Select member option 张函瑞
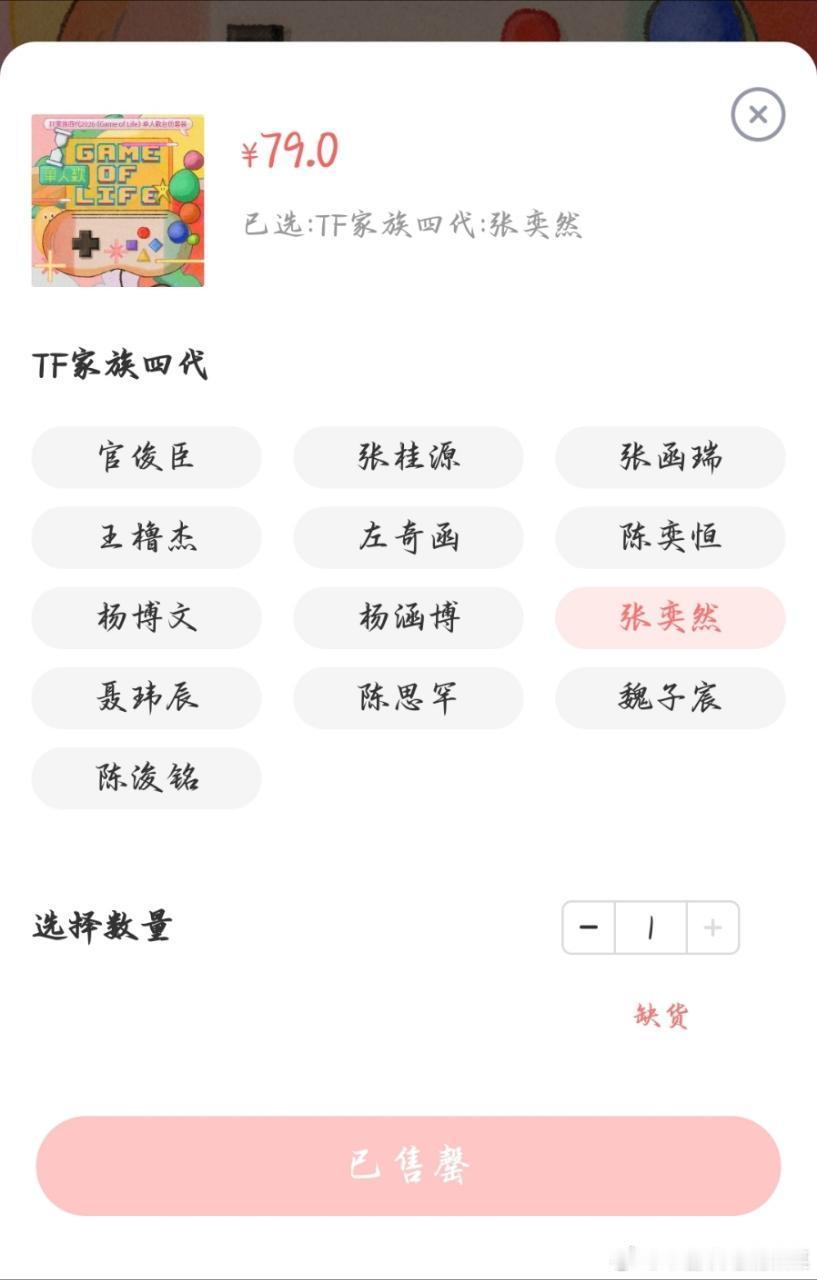Viewport: 817px width, 1280px height. click(x=669, y=457)
